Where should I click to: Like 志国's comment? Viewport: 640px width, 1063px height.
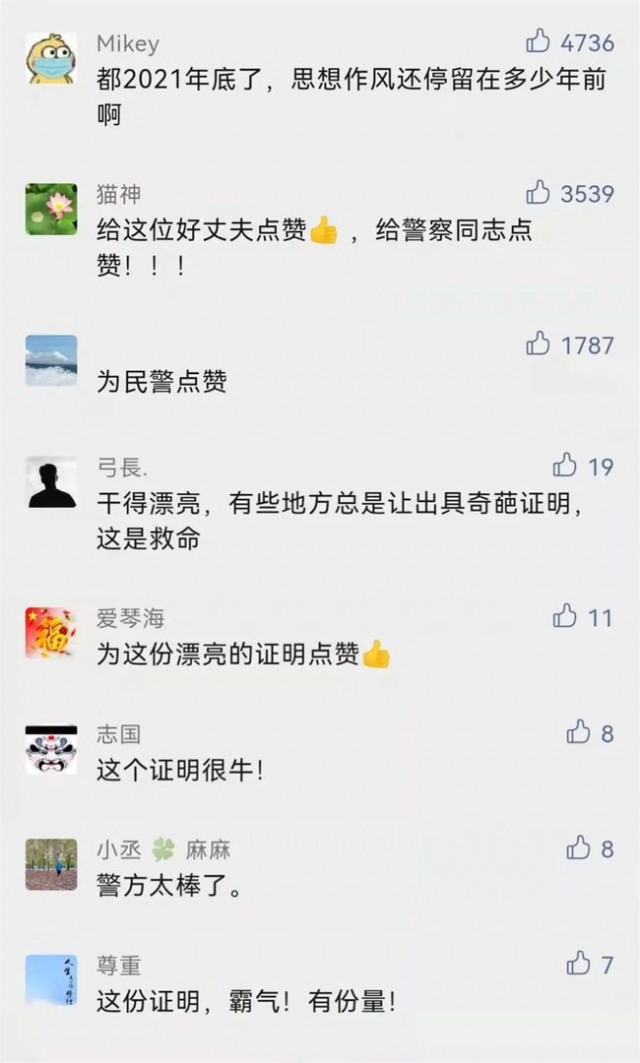[578, 732]
